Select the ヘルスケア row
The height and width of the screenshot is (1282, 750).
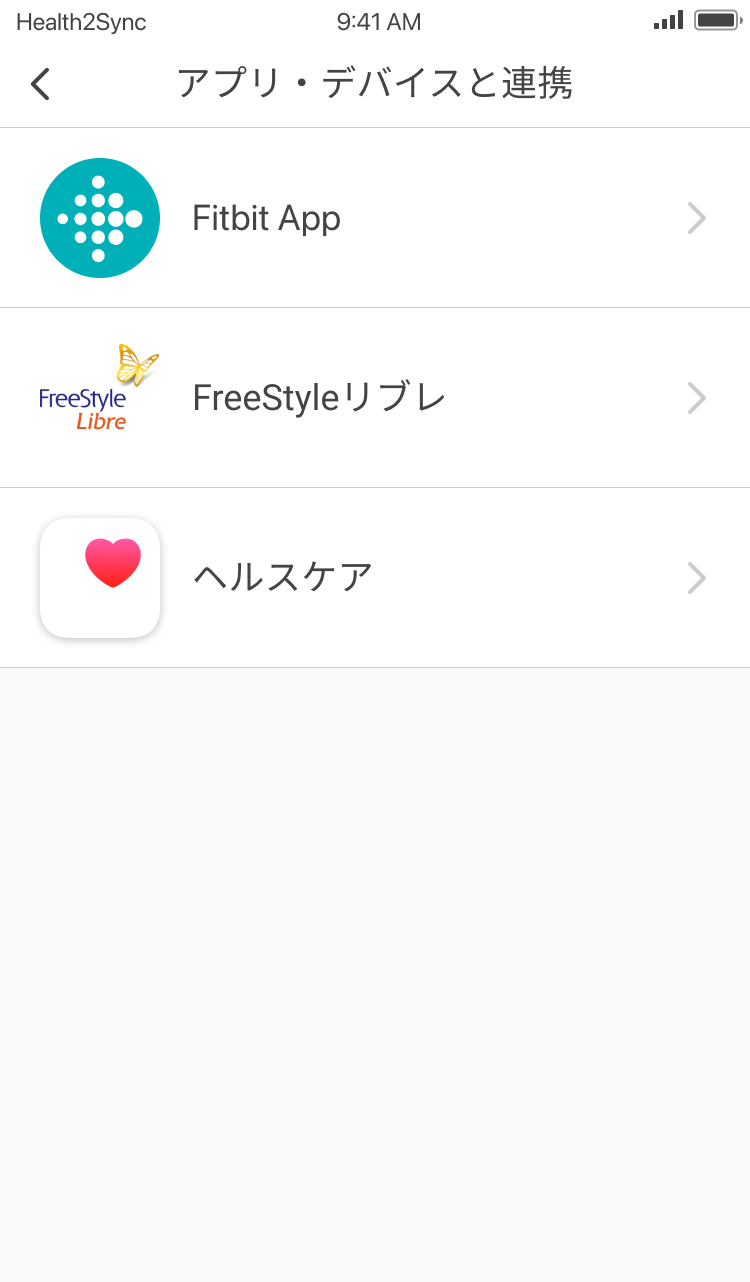click(x=375, y=578)
